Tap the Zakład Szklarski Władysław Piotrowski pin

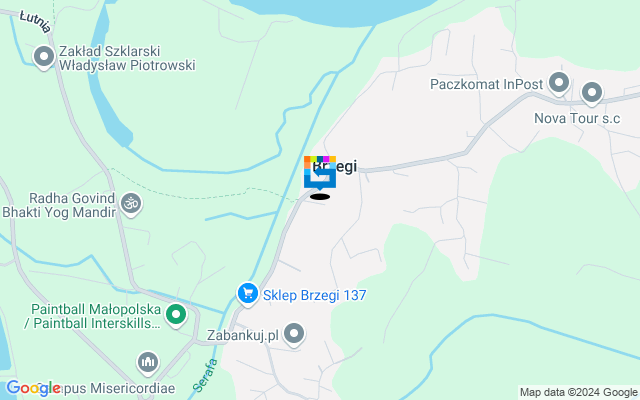click(x=44, y=57)
